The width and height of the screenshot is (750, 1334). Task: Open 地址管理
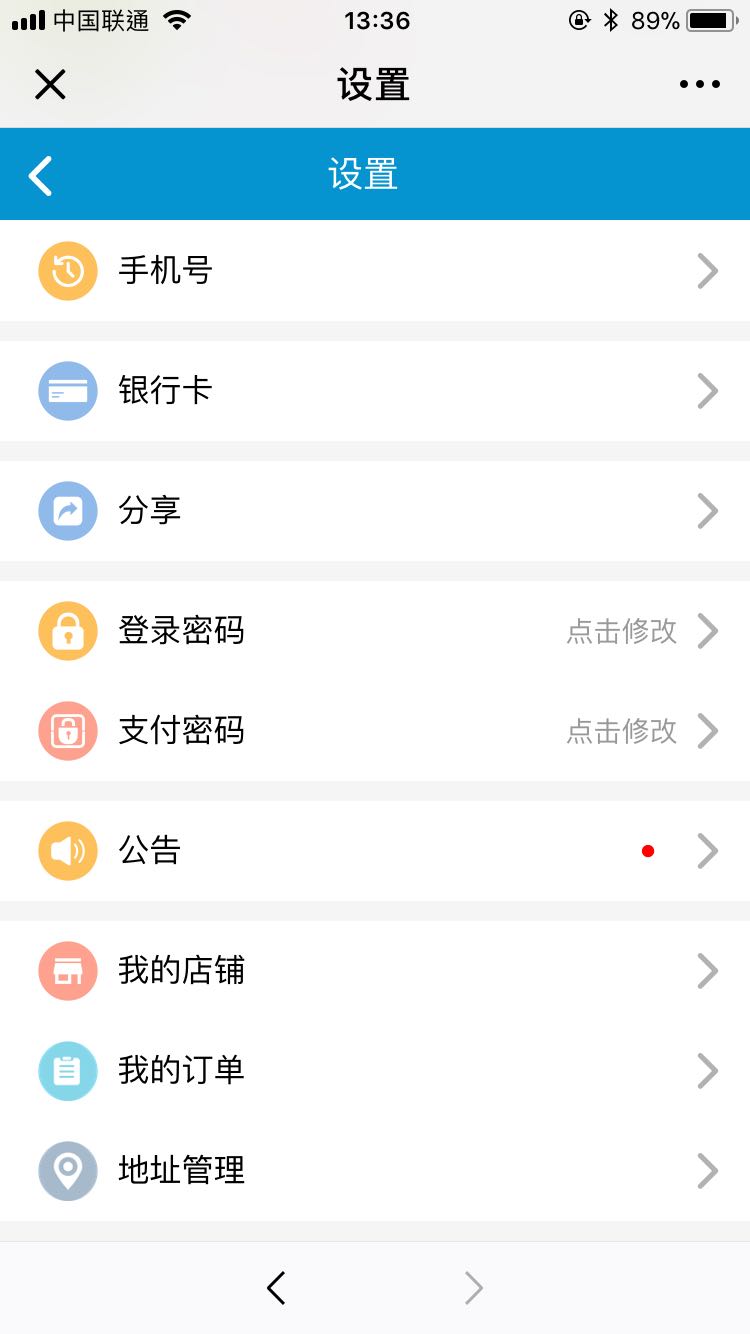coord(375,1171)
